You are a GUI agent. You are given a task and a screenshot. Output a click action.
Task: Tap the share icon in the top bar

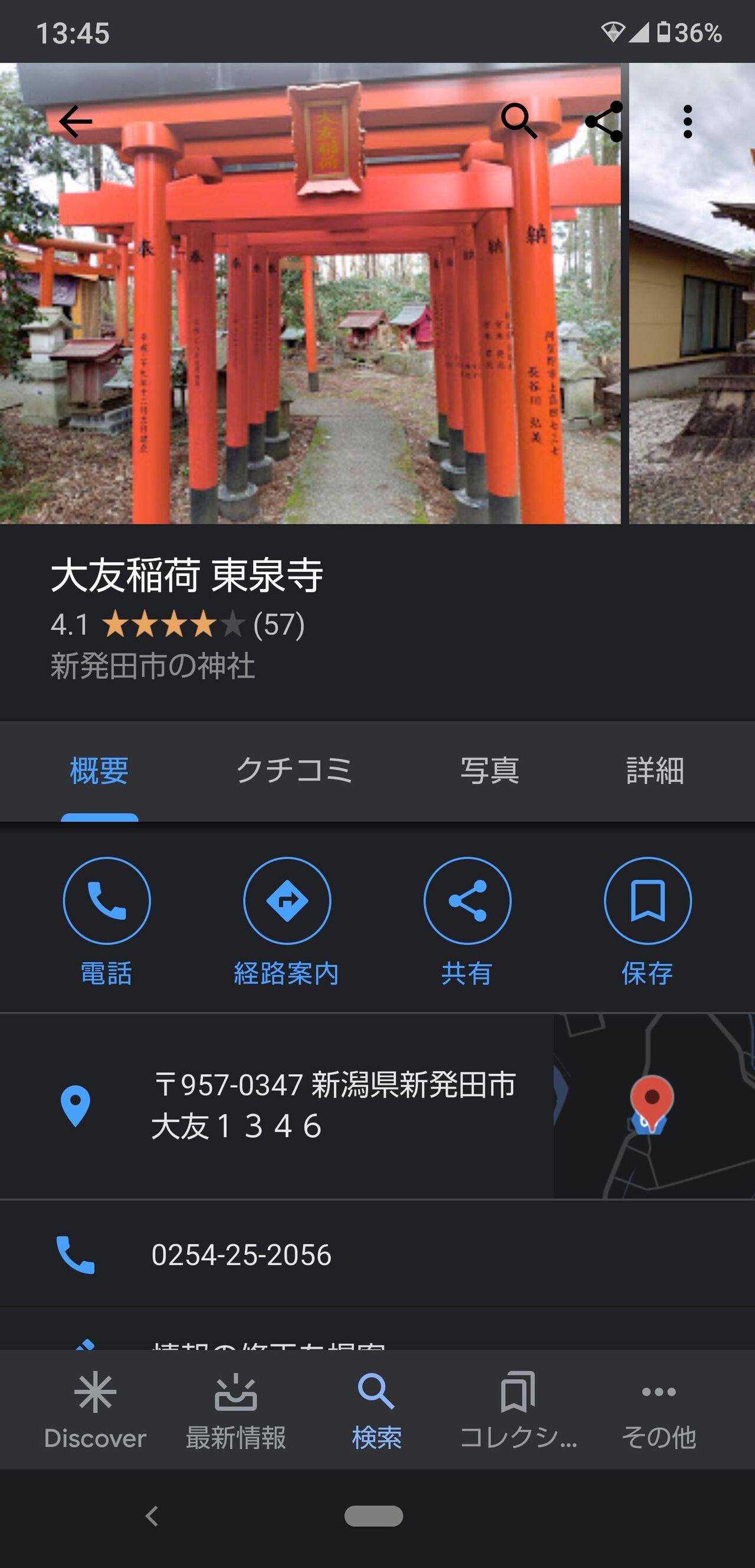[x=604, y=121]
